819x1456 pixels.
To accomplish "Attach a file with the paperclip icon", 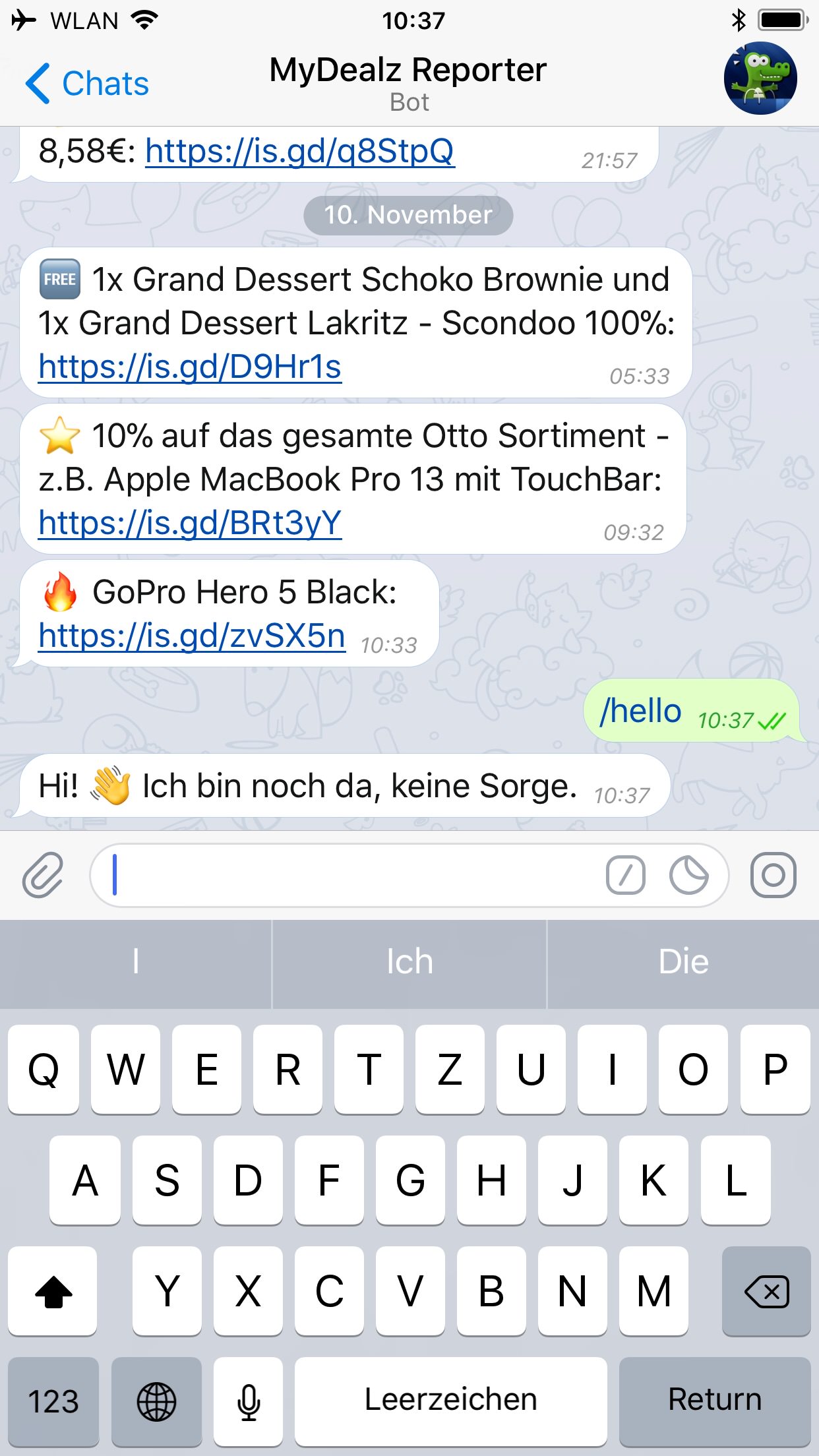I will (43, 875).
